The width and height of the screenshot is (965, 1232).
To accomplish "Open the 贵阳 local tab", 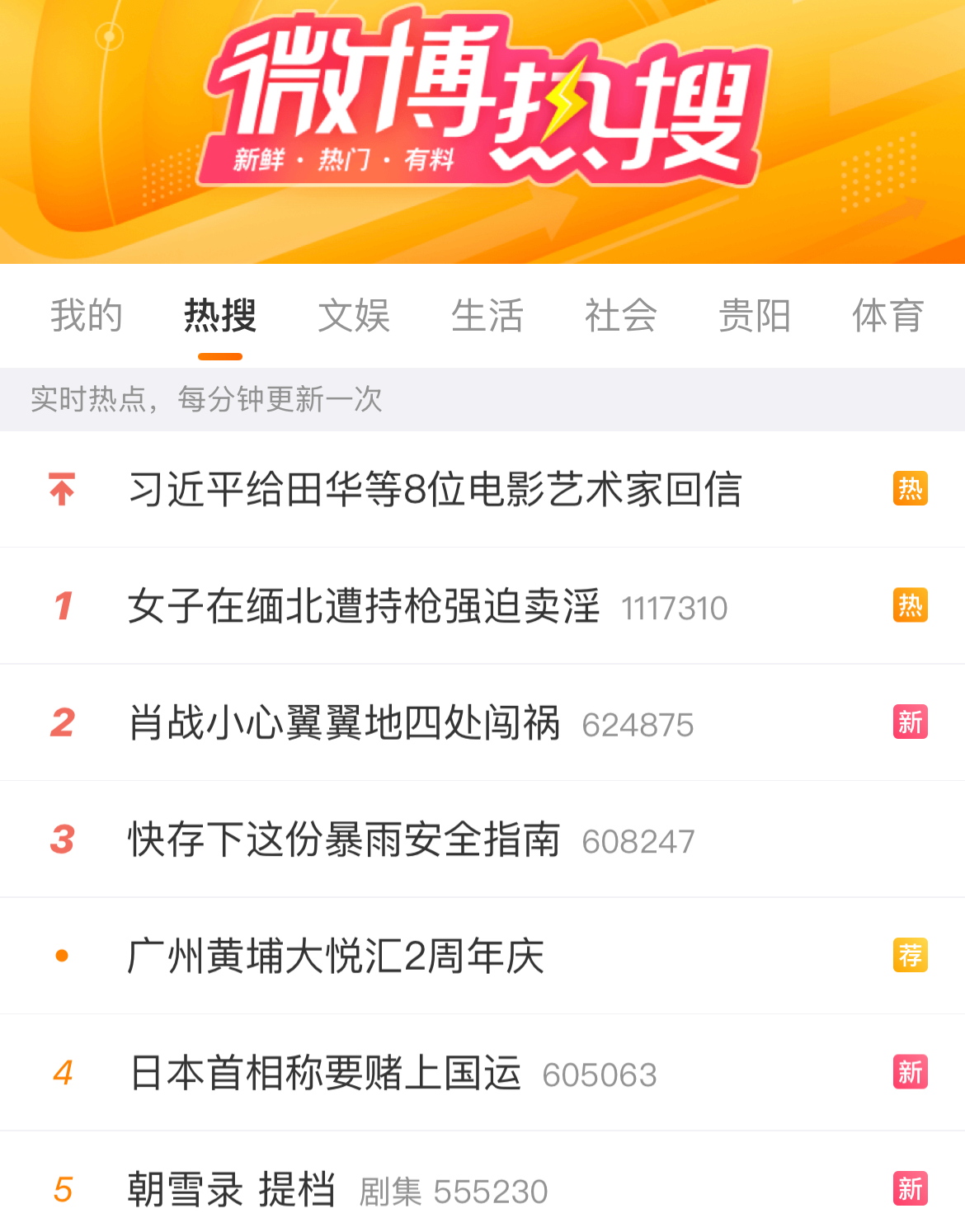I will pos(755,316).
